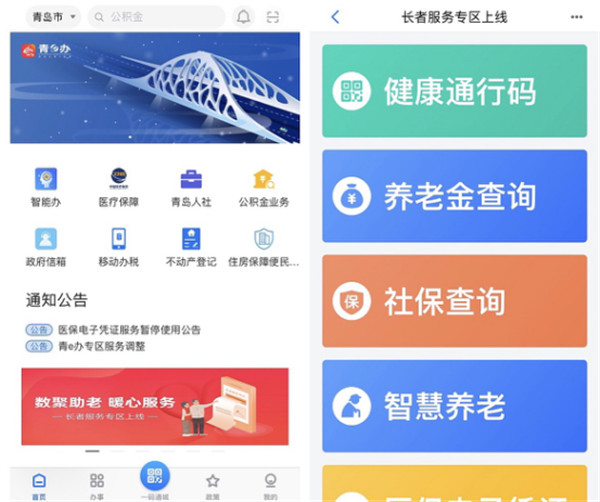600x502 pixels.
Task: Open the 一码通城 center button
Action: click(x=154, y=479)
